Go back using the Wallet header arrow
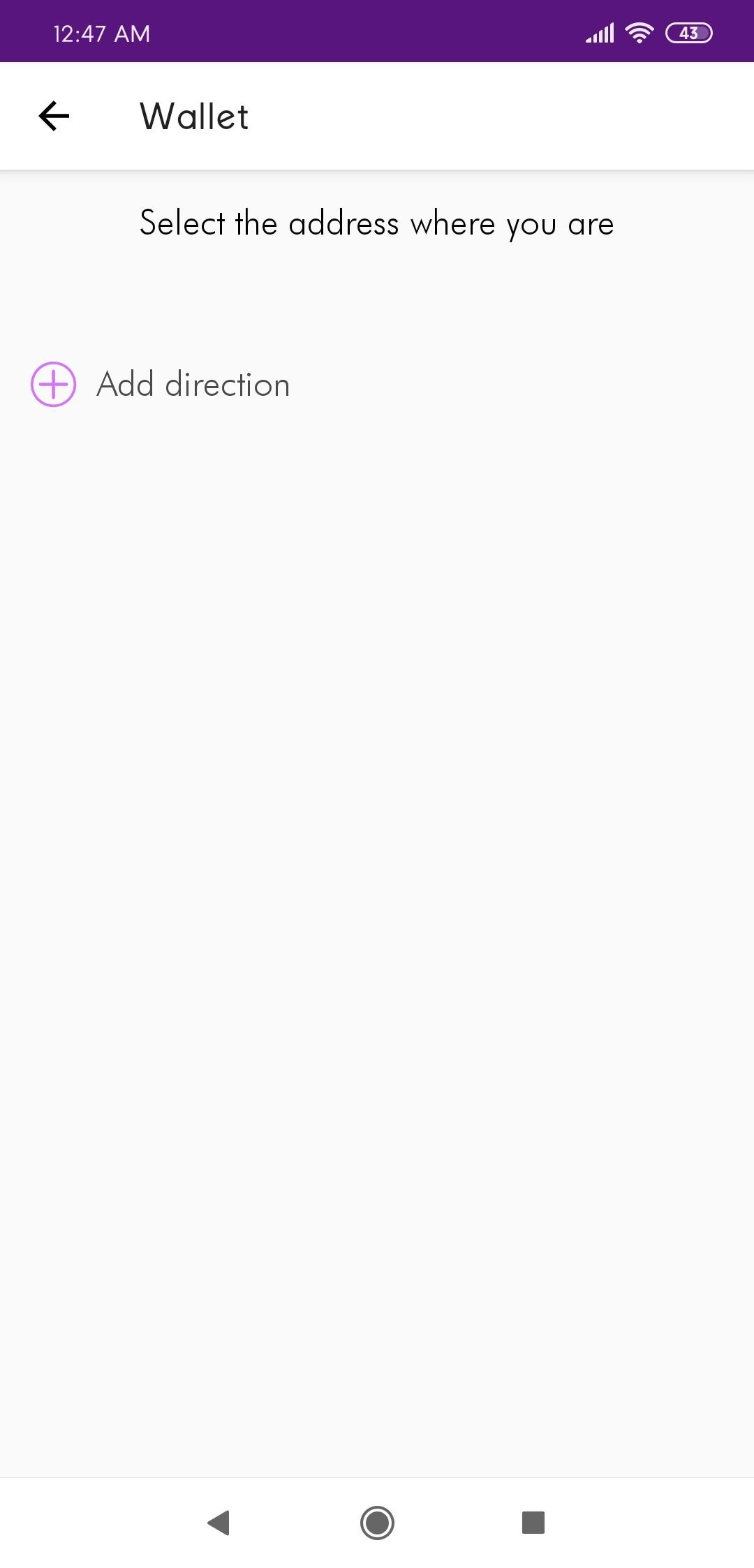This screenshot has width=754, height=1568. click(54, 116)
